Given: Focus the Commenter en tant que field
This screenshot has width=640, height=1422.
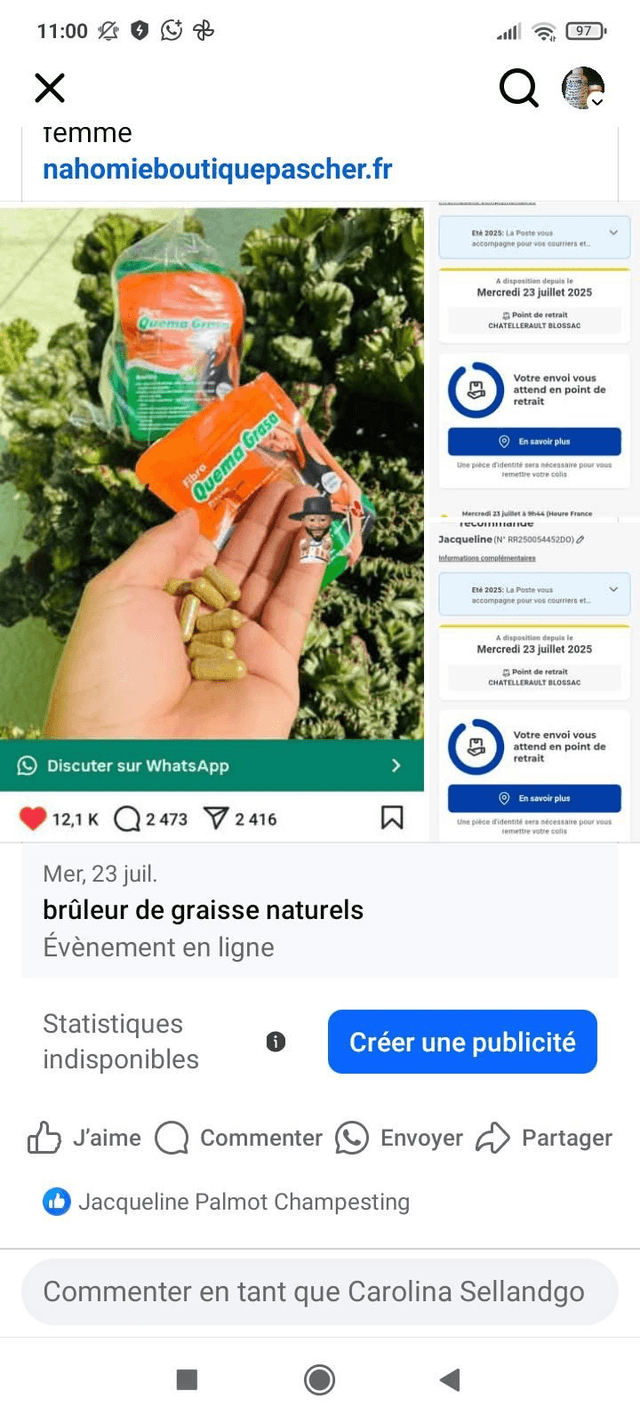Looking at the screenshot, I should click(320, 1292).
